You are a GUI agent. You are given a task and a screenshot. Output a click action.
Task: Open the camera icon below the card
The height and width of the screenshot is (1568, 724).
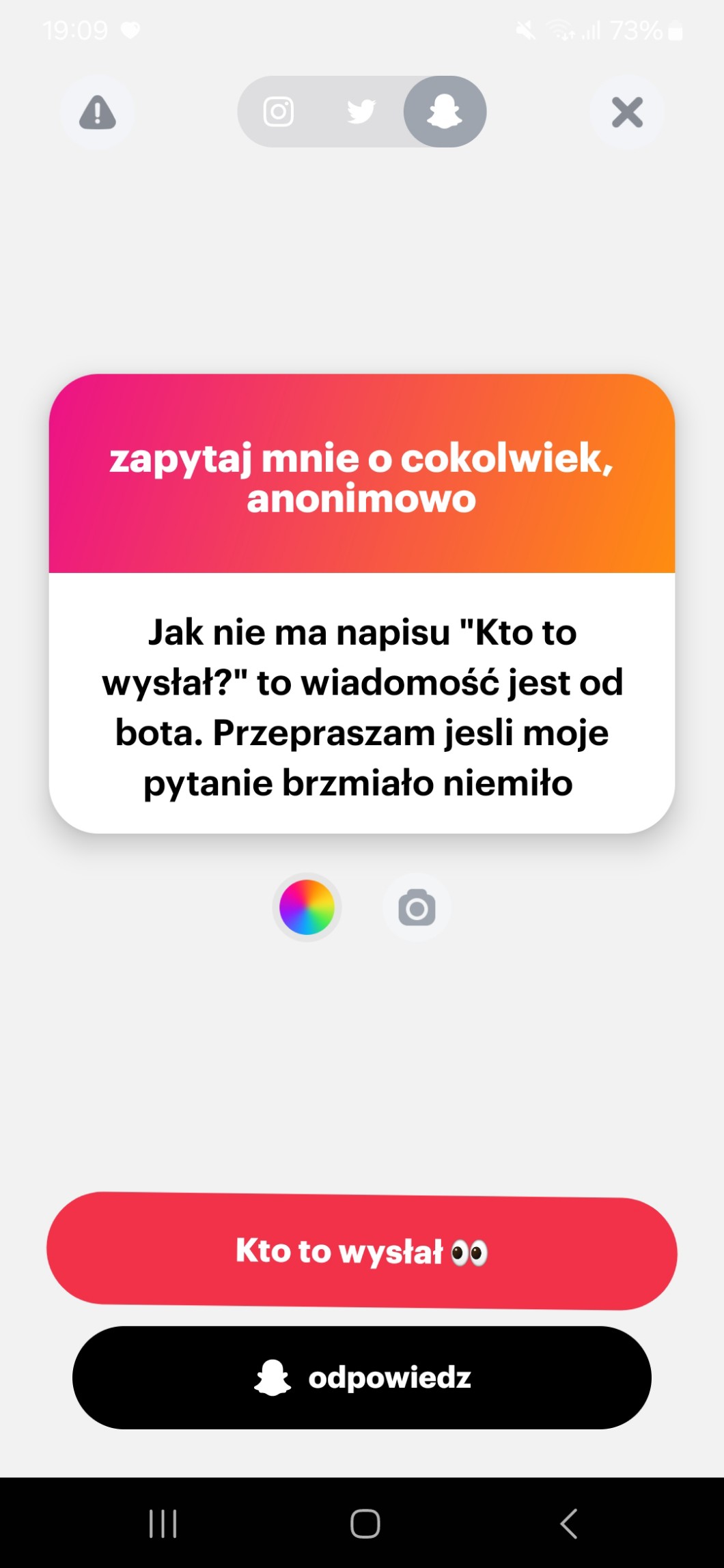(x=417, y=908)
